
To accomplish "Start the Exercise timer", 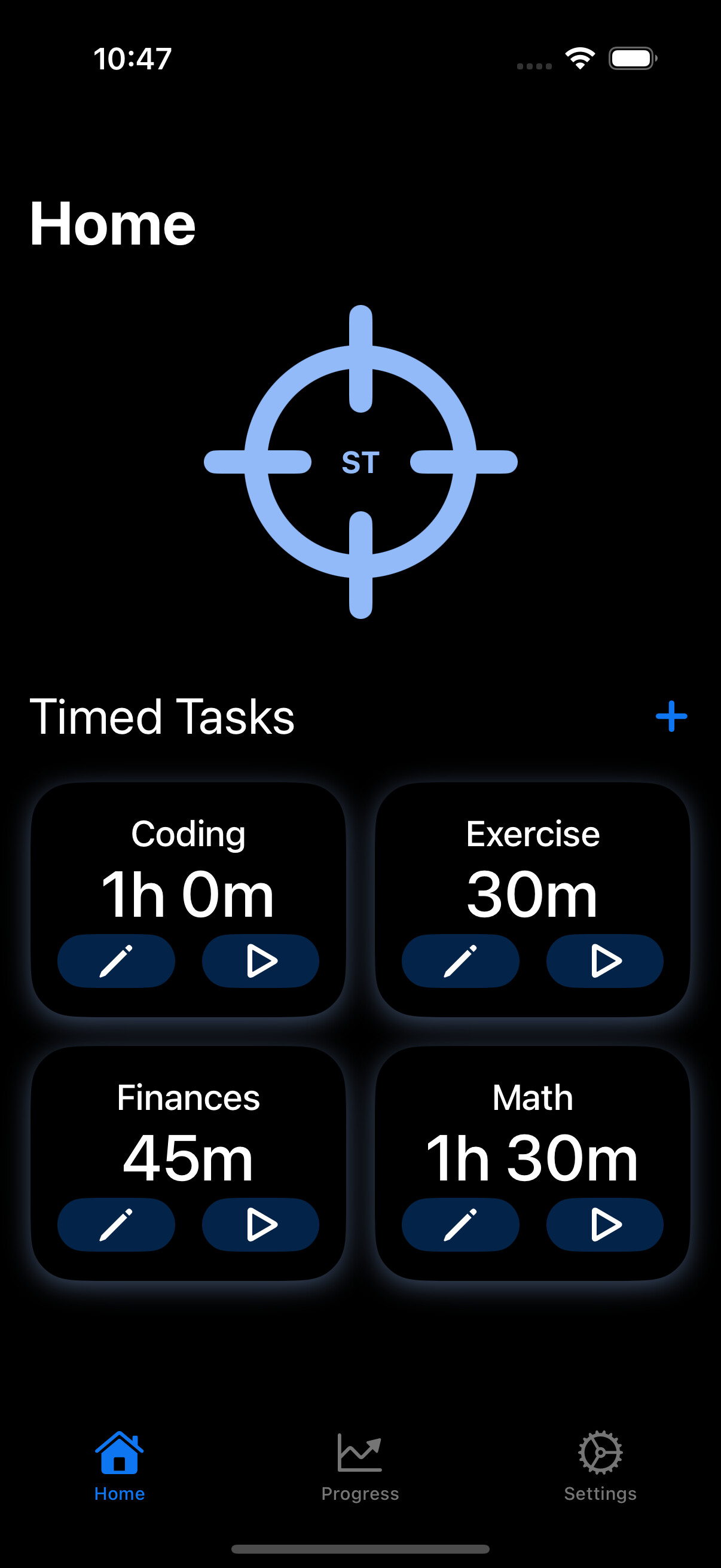I will tap(605, 960).
